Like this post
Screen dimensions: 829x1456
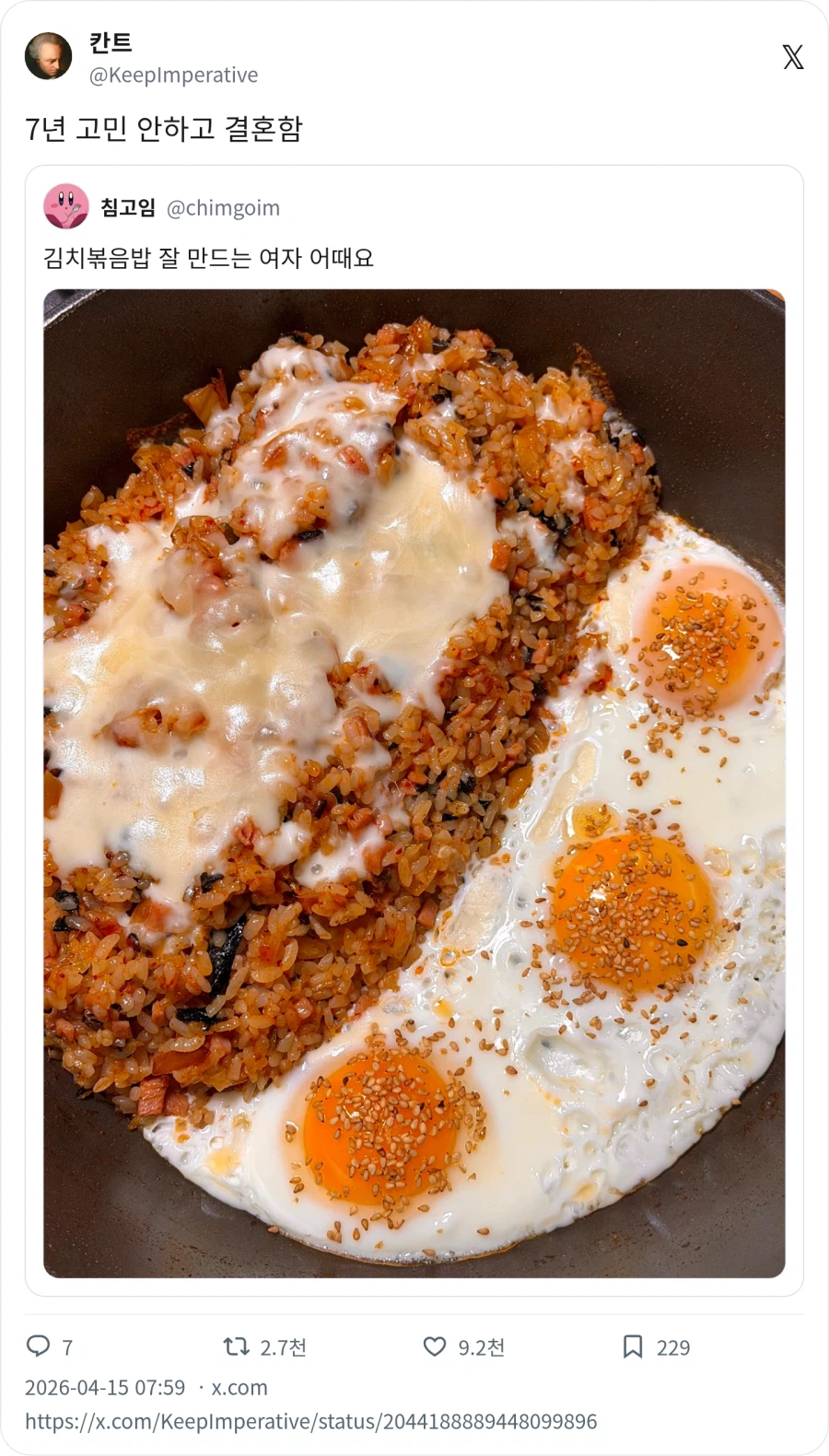[x=434, y=1346]
